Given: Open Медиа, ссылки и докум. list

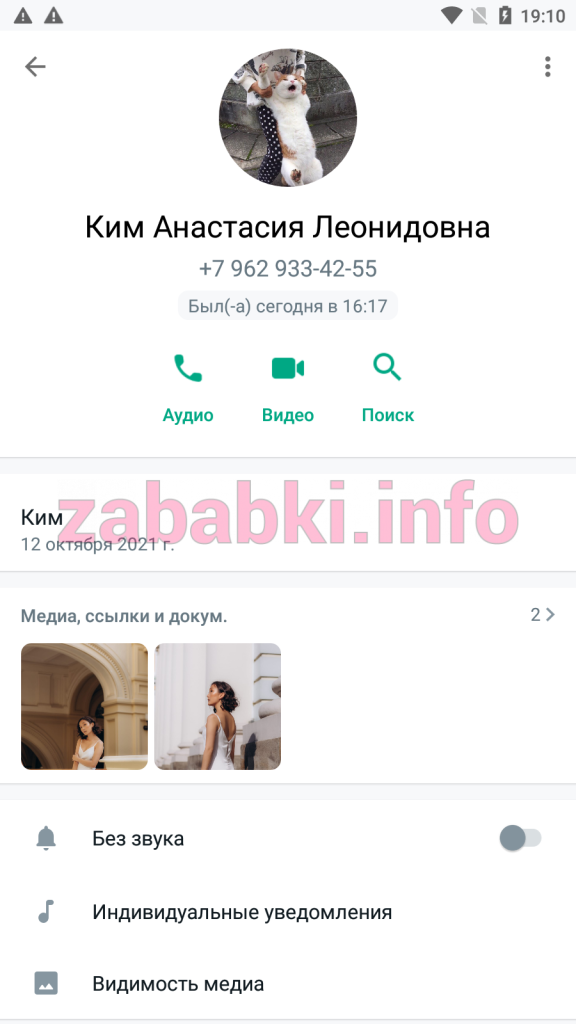Looking at the screenshot, I should click(288, 615).
